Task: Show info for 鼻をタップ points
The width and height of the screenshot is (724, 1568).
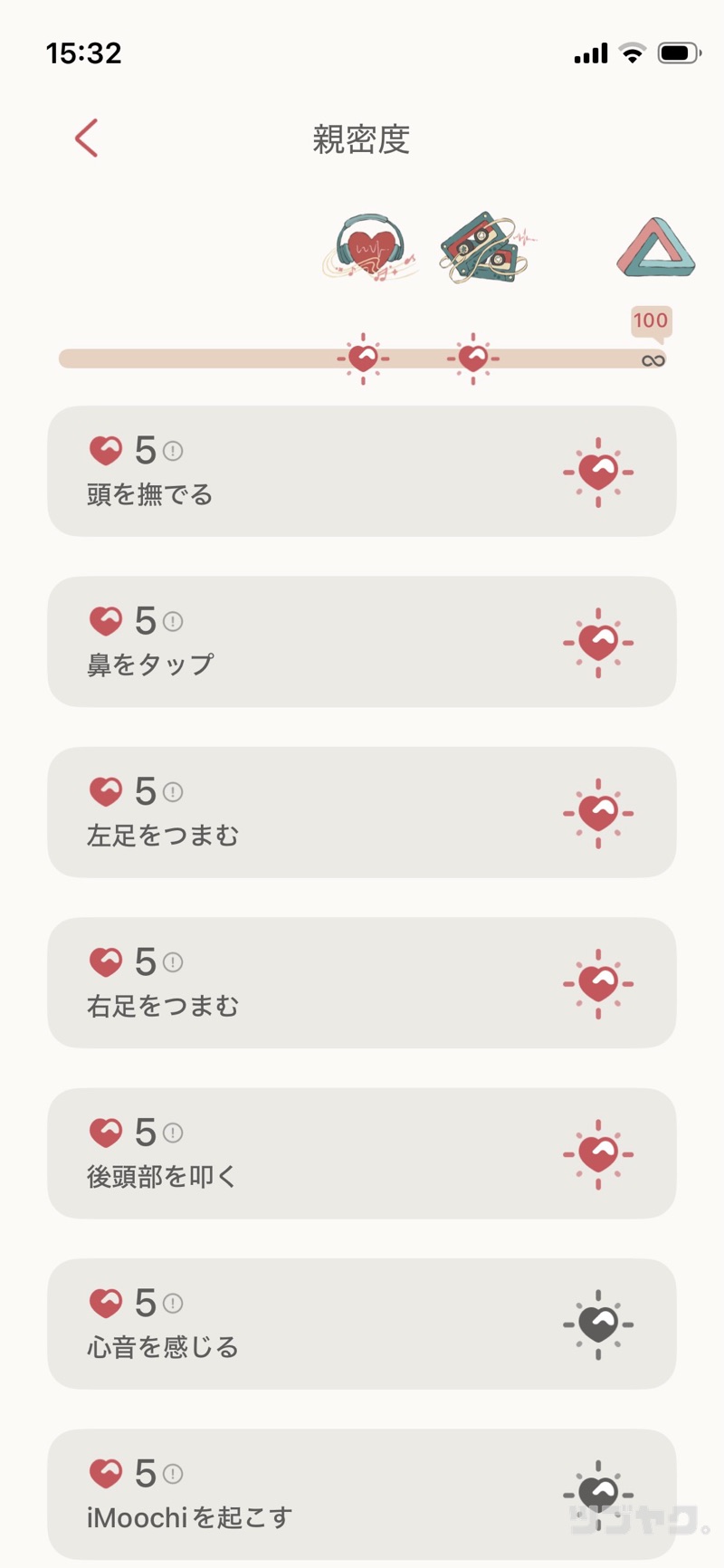Action: click(173, 622)
